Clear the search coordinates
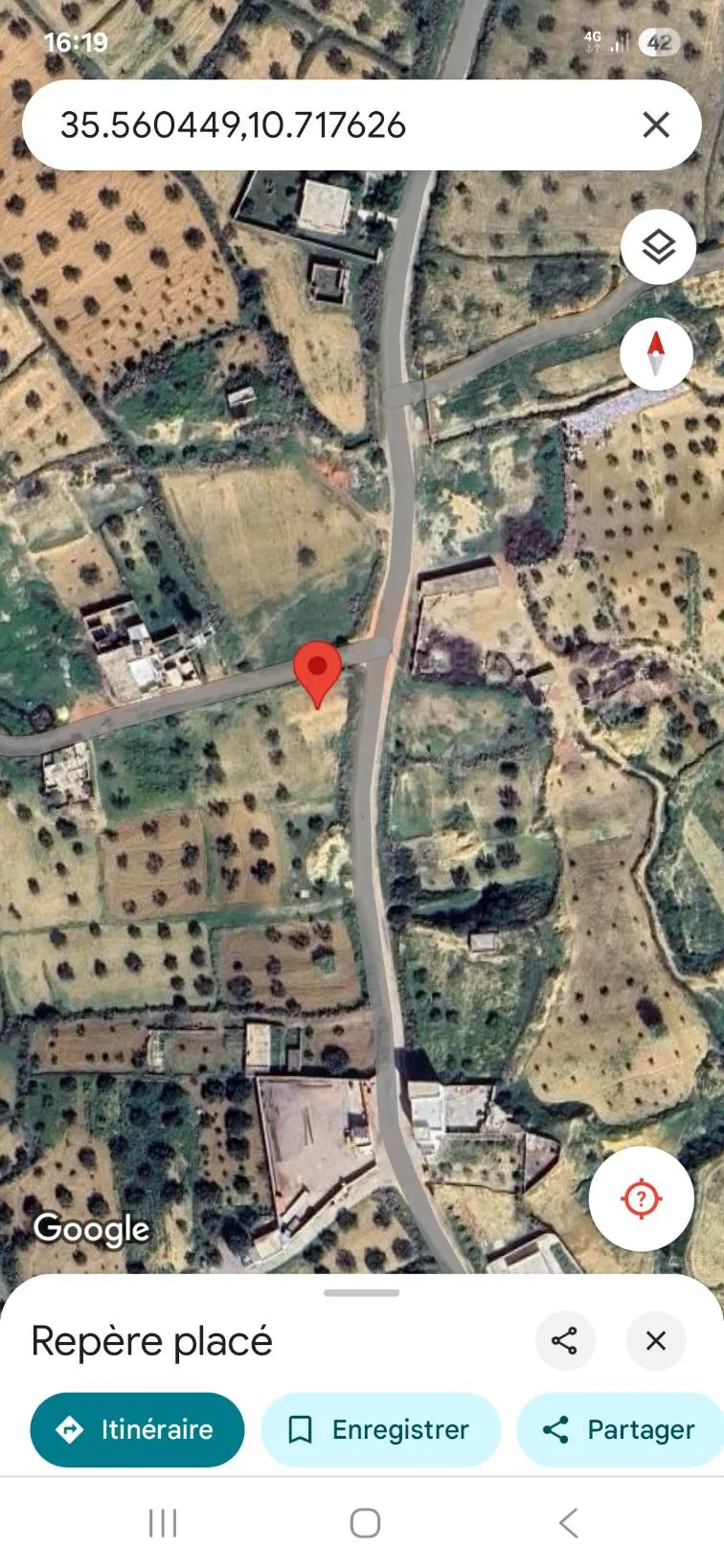 pos(656,125)
